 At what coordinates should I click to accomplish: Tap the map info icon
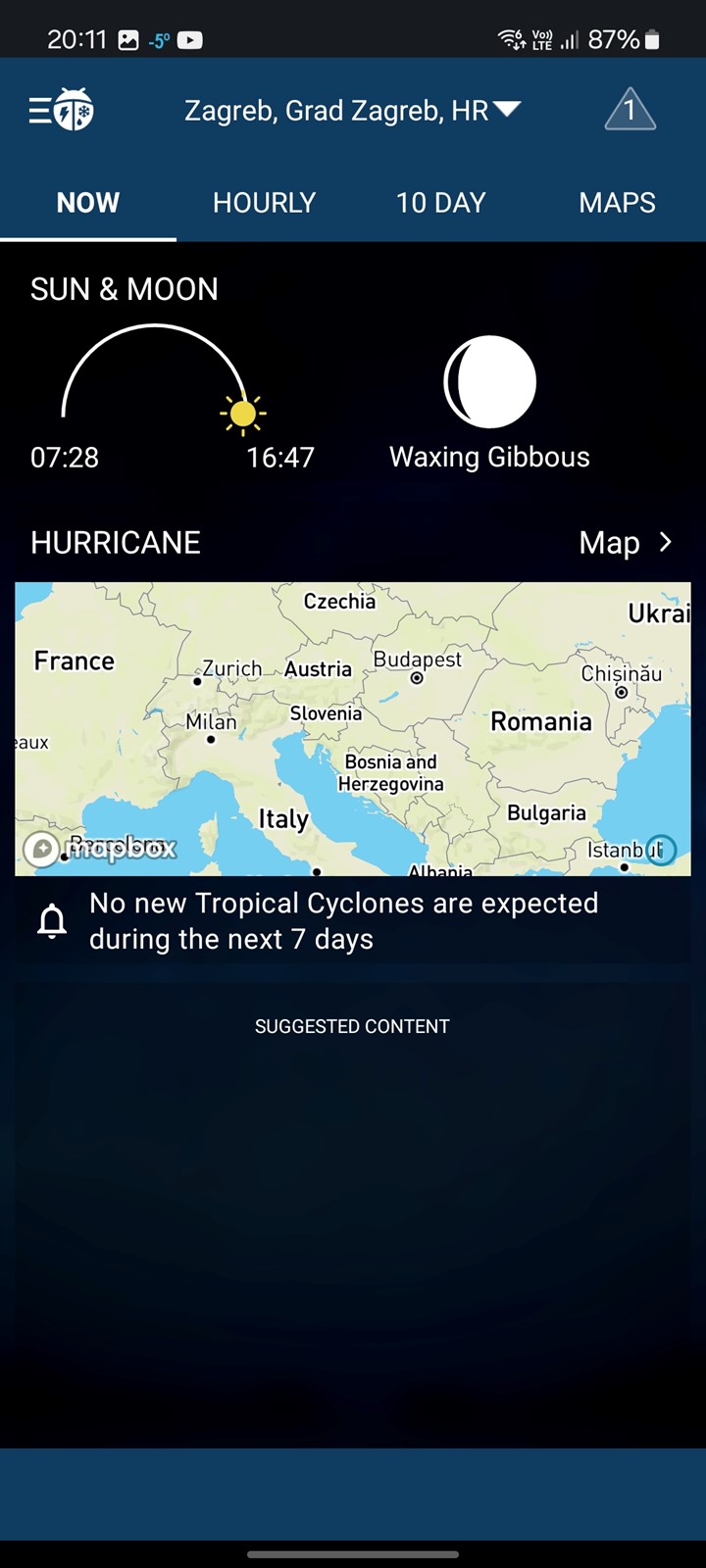(662, 849)
